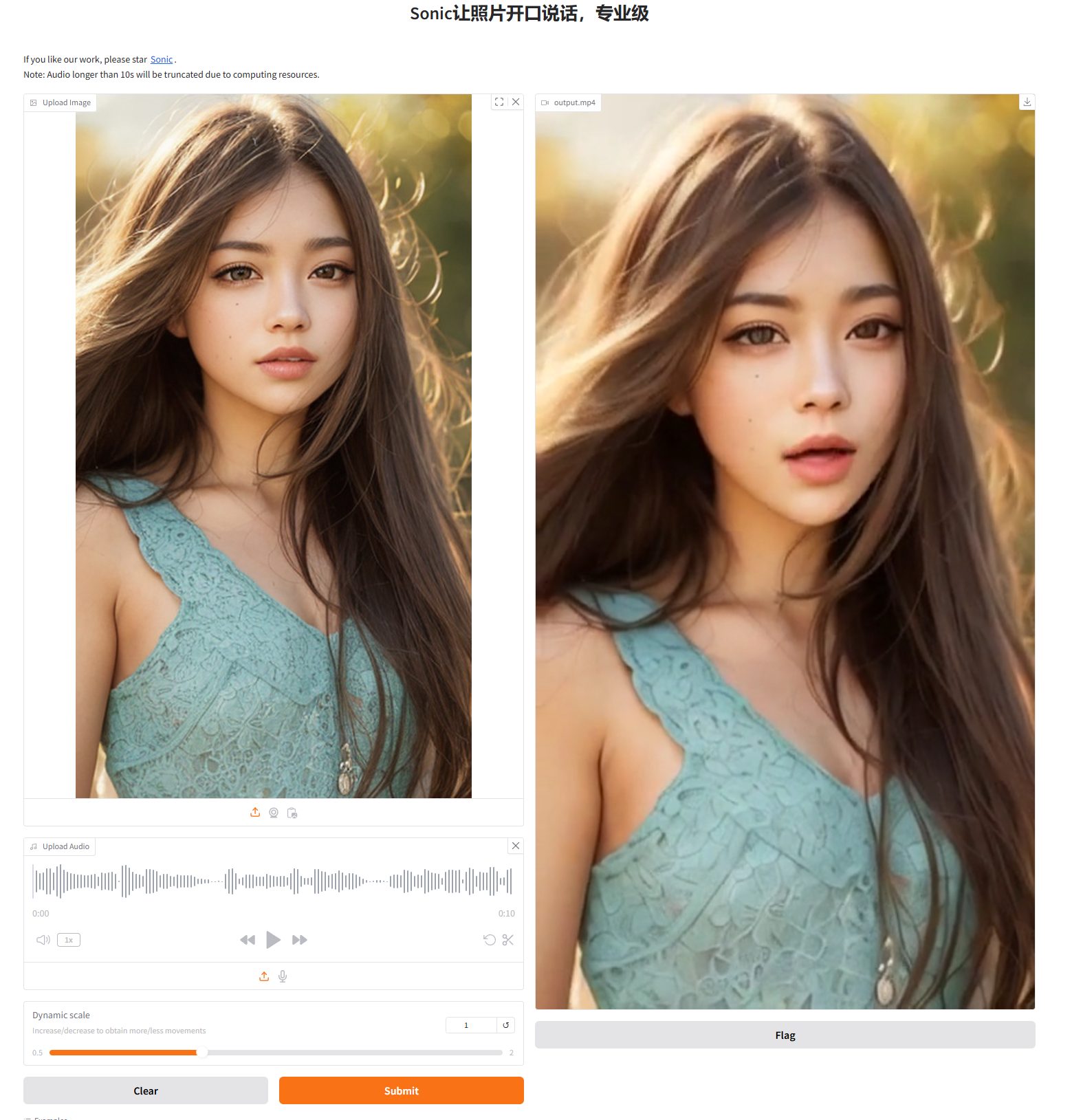
Task: Fast forward the audio clip
Action: (299, 940)
